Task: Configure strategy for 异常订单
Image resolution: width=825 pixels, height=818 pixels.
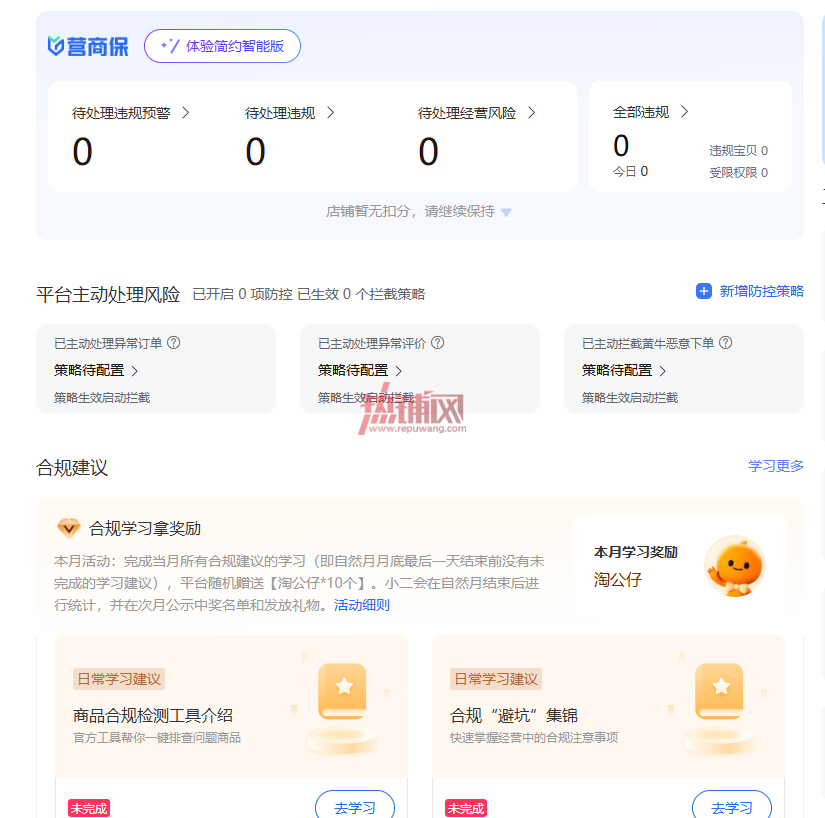Action: [x=96, y=371]
